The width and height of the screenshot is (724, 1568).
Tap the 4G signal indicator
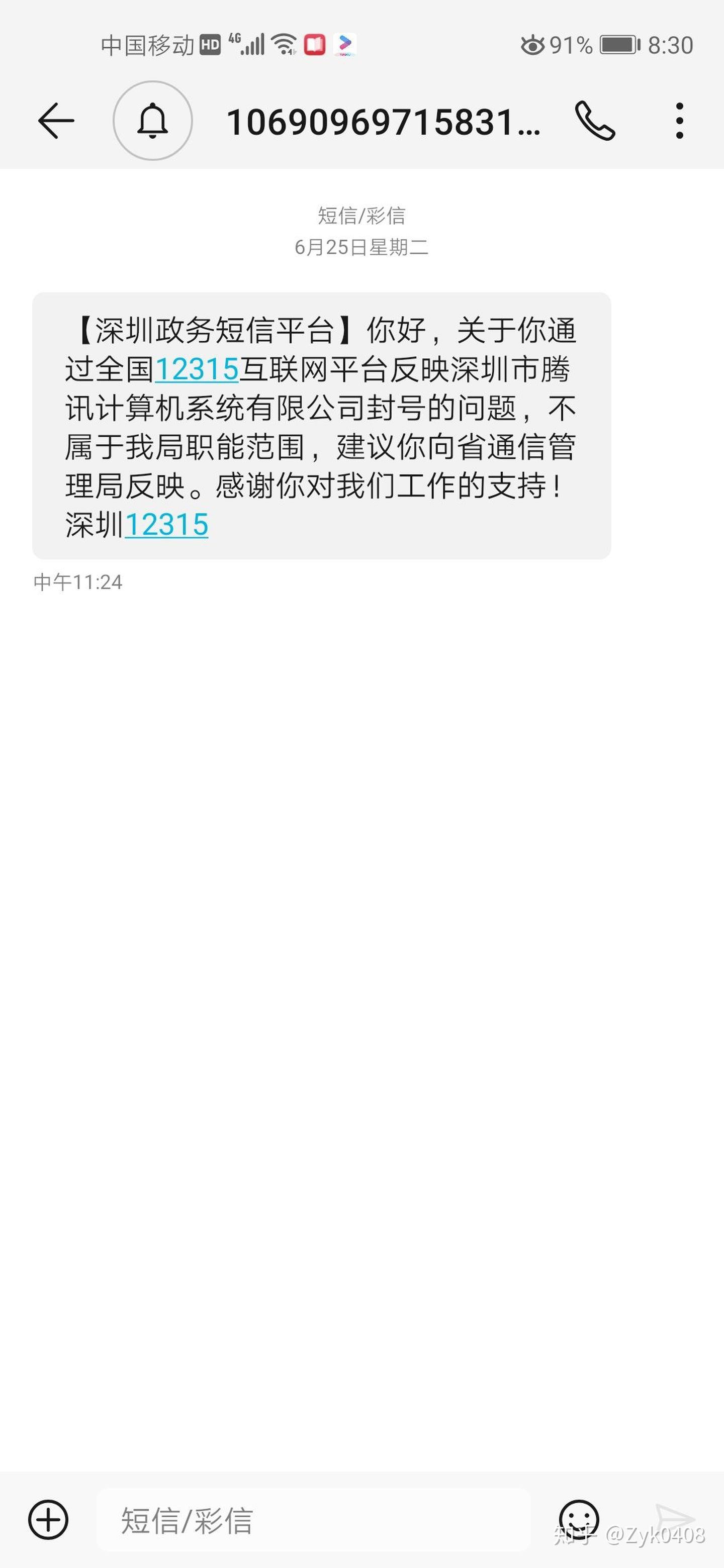pyautogui.click(x=246, y=44)
